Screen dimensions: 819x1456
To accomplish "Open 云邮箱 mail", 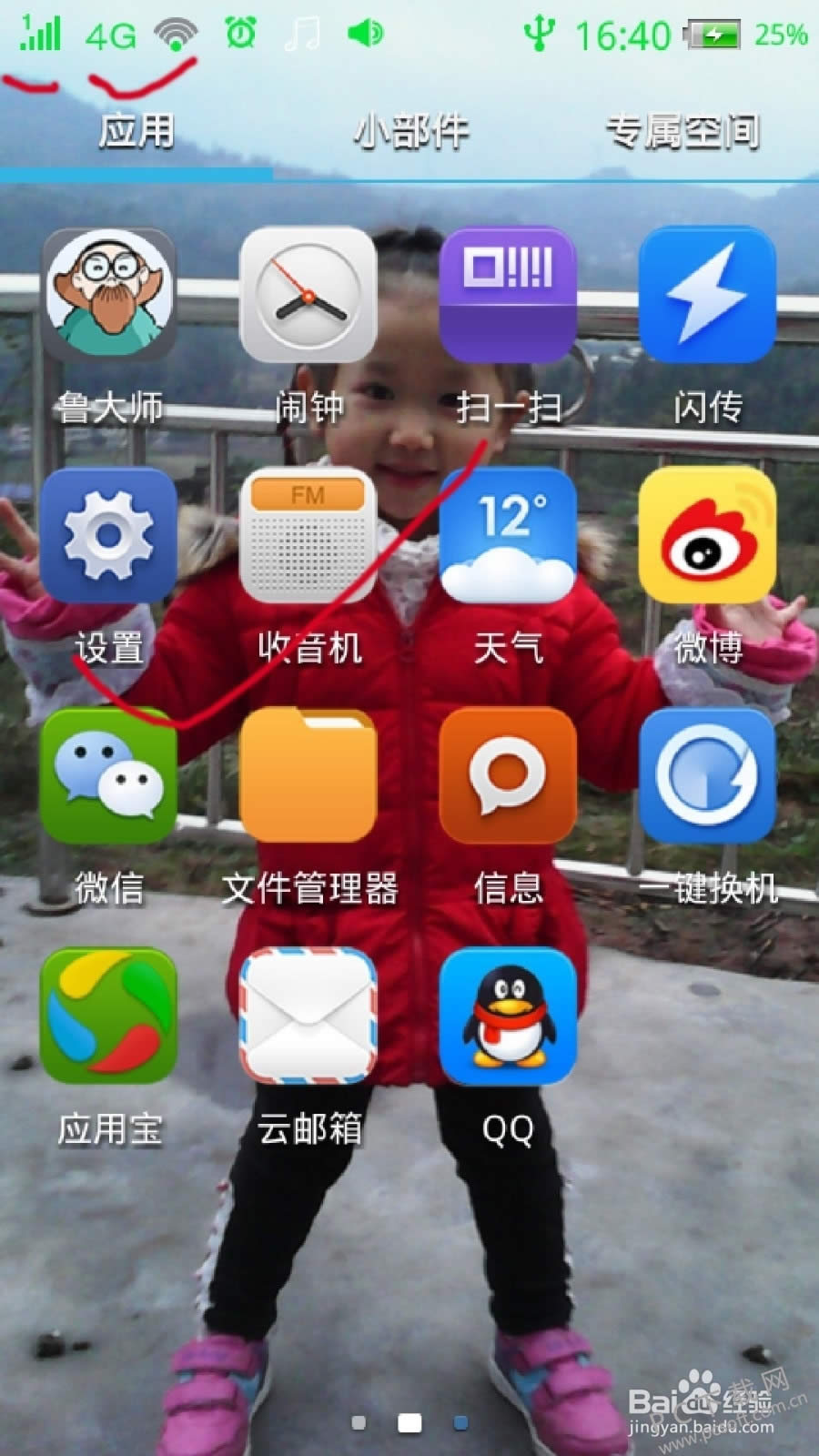I will [308, 1016].
